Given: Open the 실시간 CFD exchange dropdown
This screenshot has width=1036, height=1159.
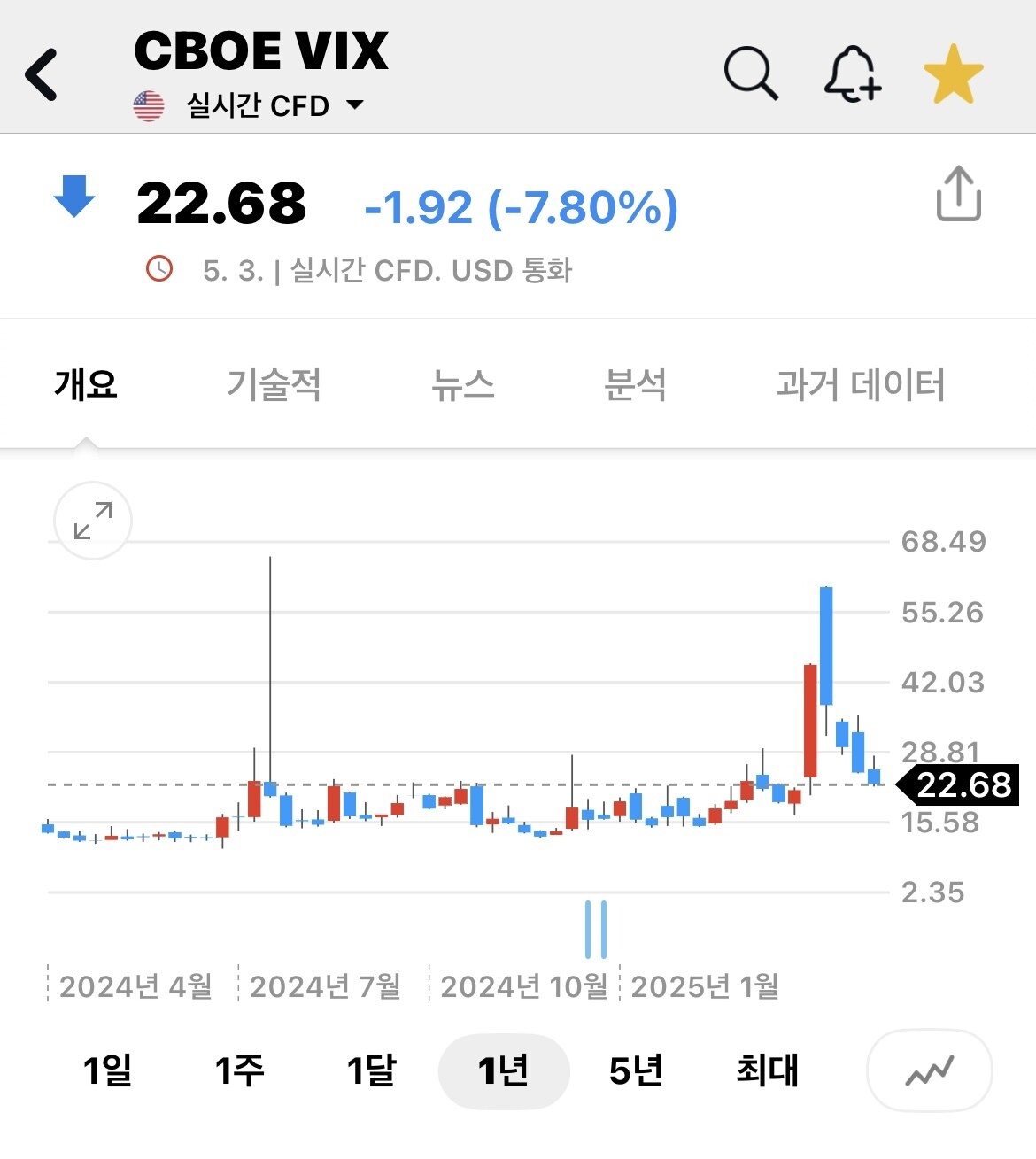Looking at the screenshot, I should click(x=249, y=105).
